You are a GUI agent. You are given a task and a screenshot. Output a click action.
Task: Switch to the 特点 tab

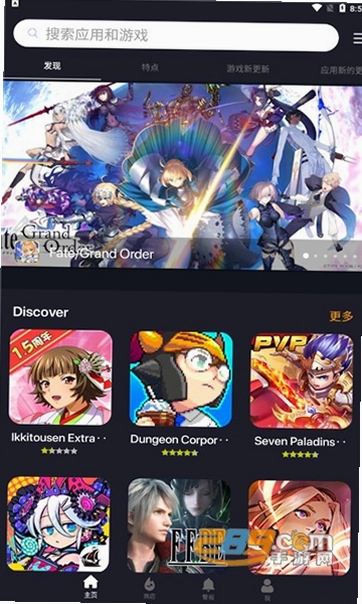coord(150,67)
